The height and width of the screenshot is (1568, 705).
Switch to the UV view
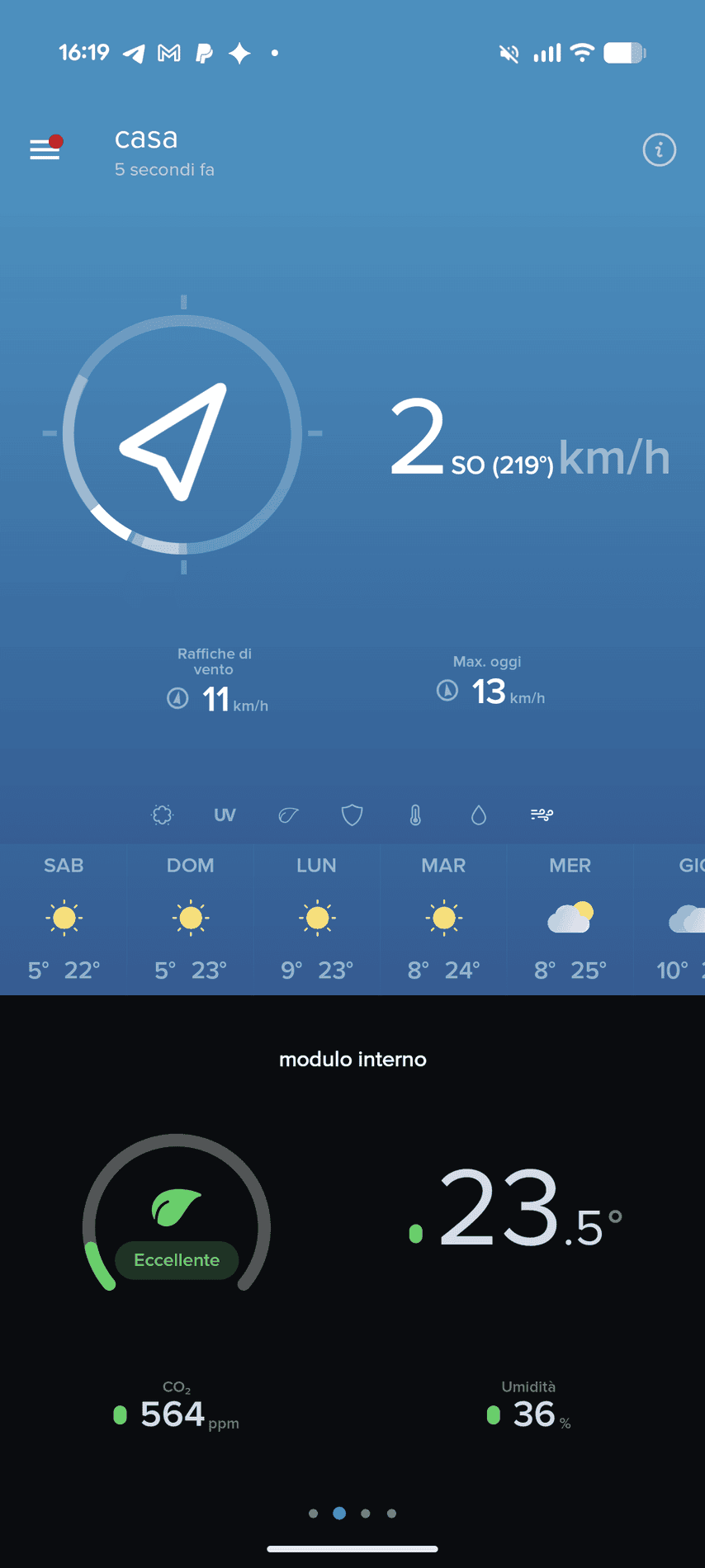click(225, 815)
